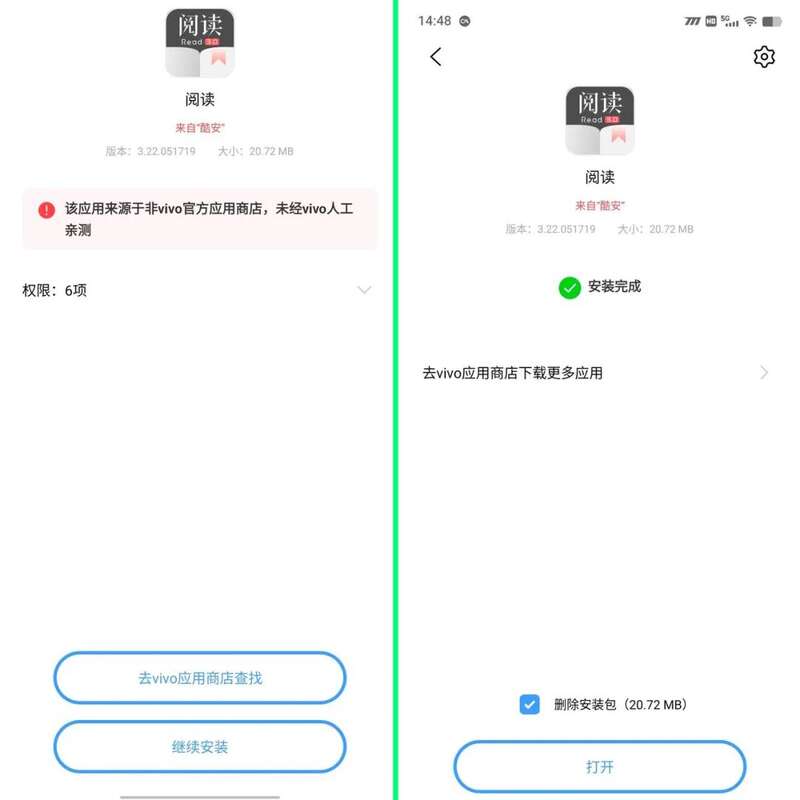Open the app with 打开

(600, 767)
